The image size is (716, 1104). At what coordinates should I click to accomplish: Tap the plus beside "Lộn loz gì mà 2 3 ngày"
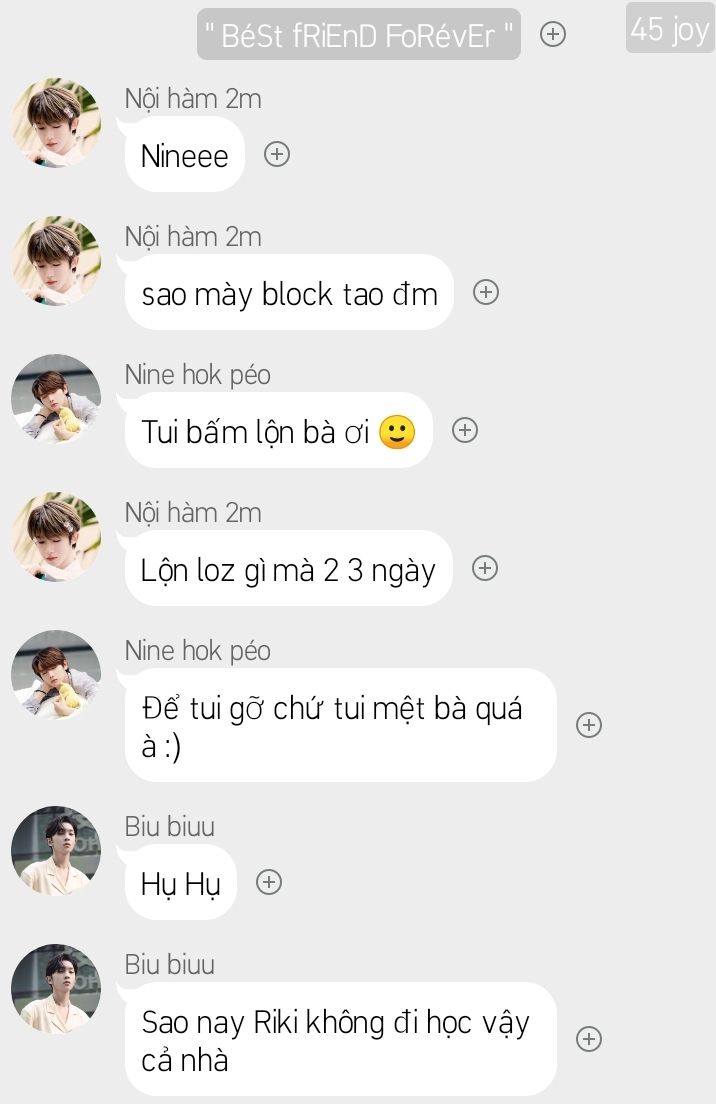[485, 568]
